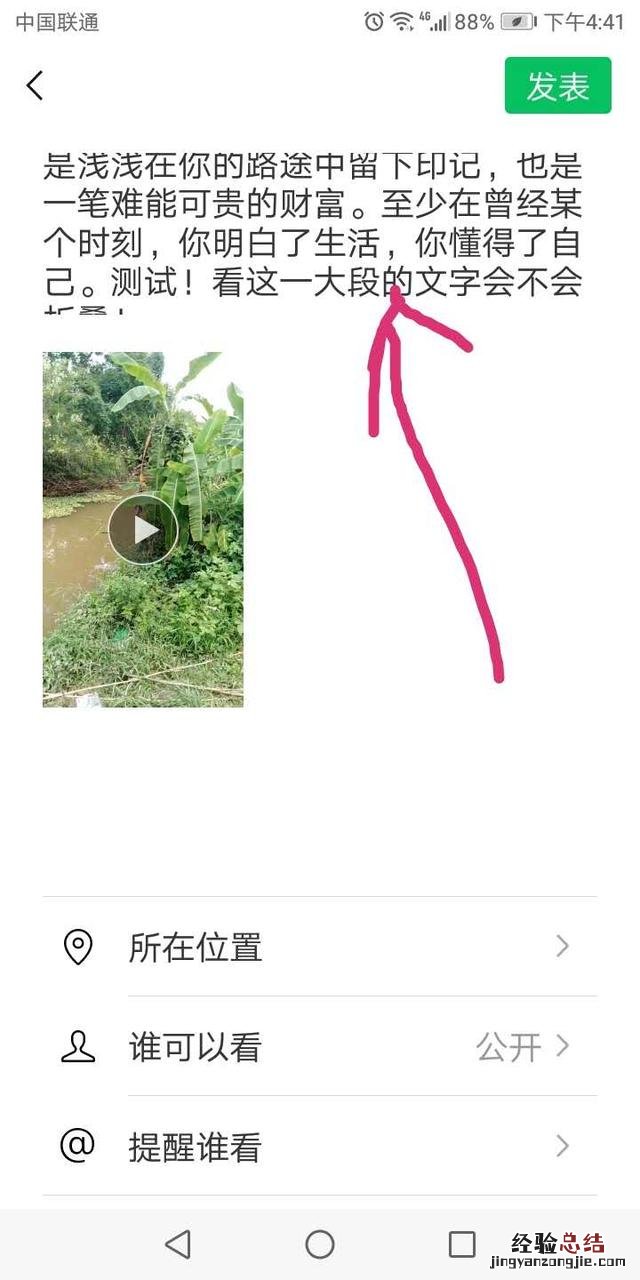Open 谁可以看 visibility settings
Viewport: 640px width, 1280px height.
pos(320,1047)
